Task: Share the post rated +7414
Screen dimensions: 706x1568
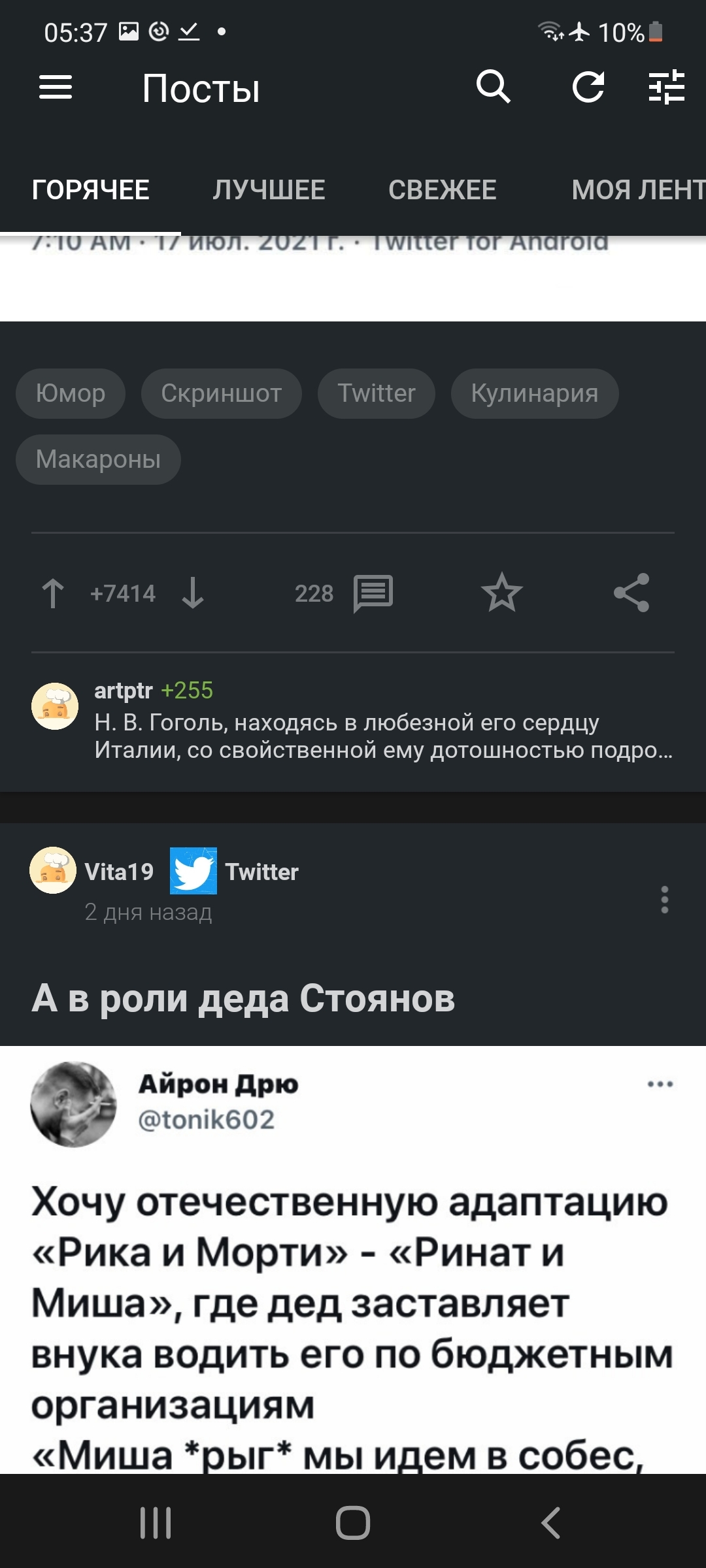Action: [x=631, y=593]
